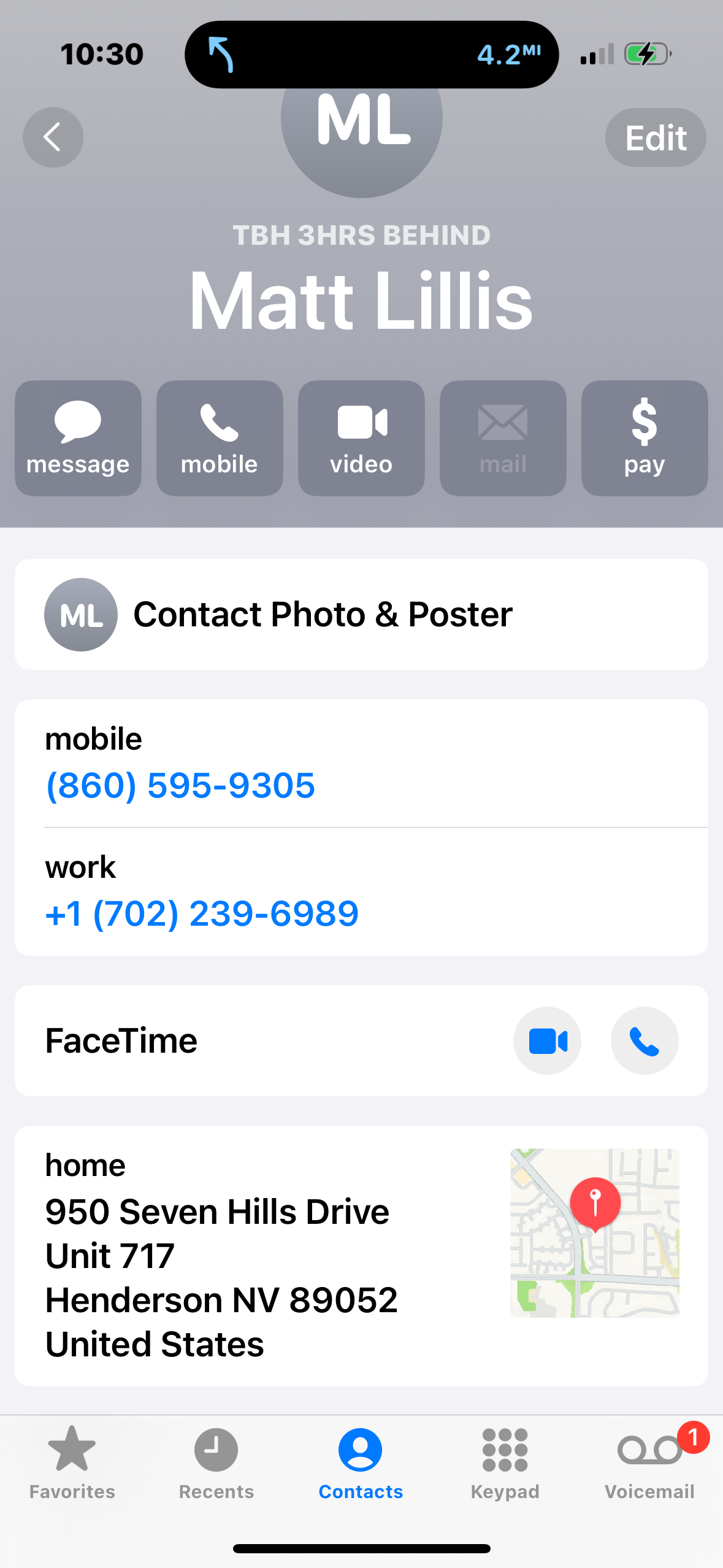Dial the work number +1 (702) 239-6989
Viewport: 723px width, 1568px height.
coord(202,913)
